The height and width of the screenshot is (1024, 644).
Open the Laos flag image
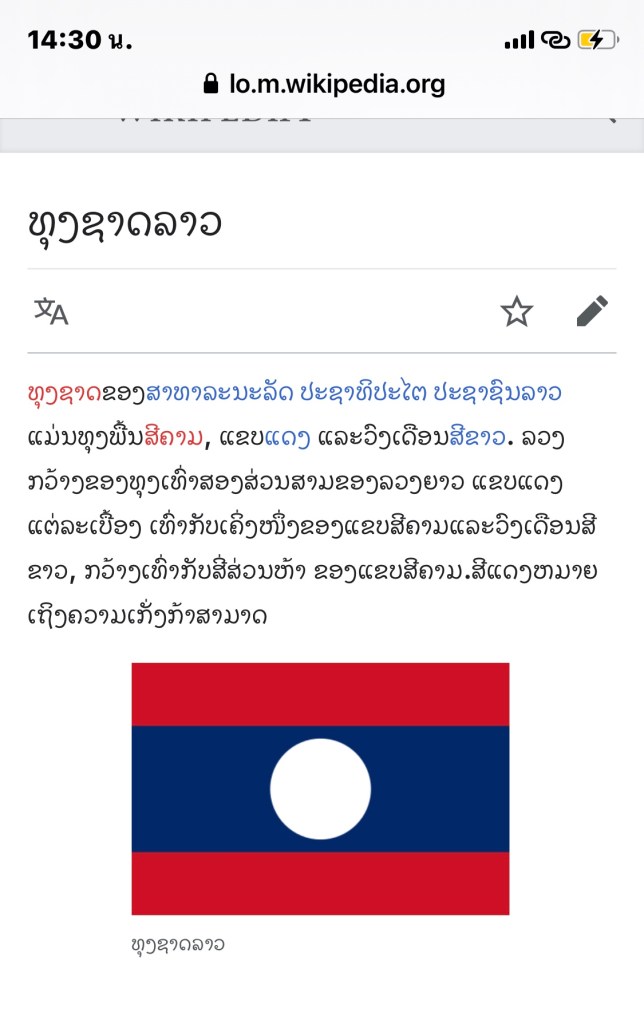click(x=320, y=788)
